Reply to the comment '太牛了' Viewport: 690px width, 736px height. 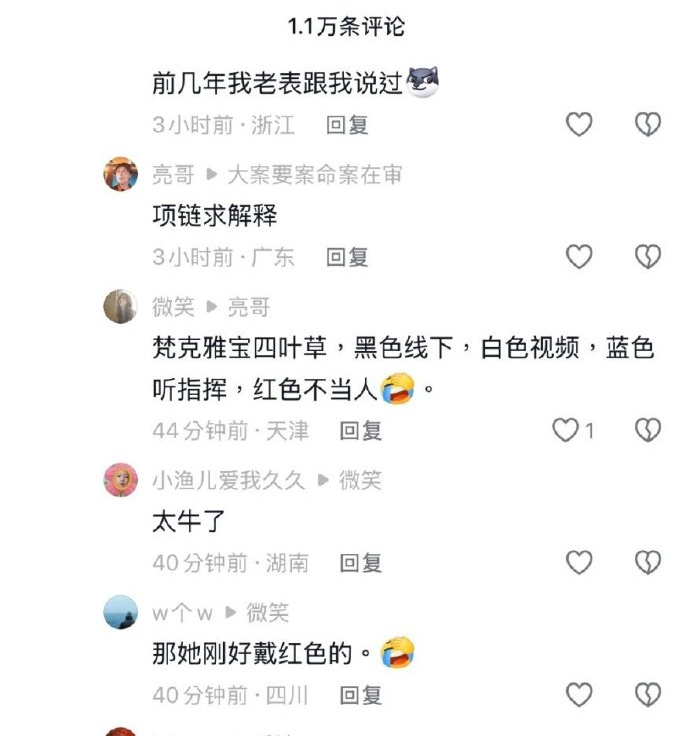(x=361, y=563)
